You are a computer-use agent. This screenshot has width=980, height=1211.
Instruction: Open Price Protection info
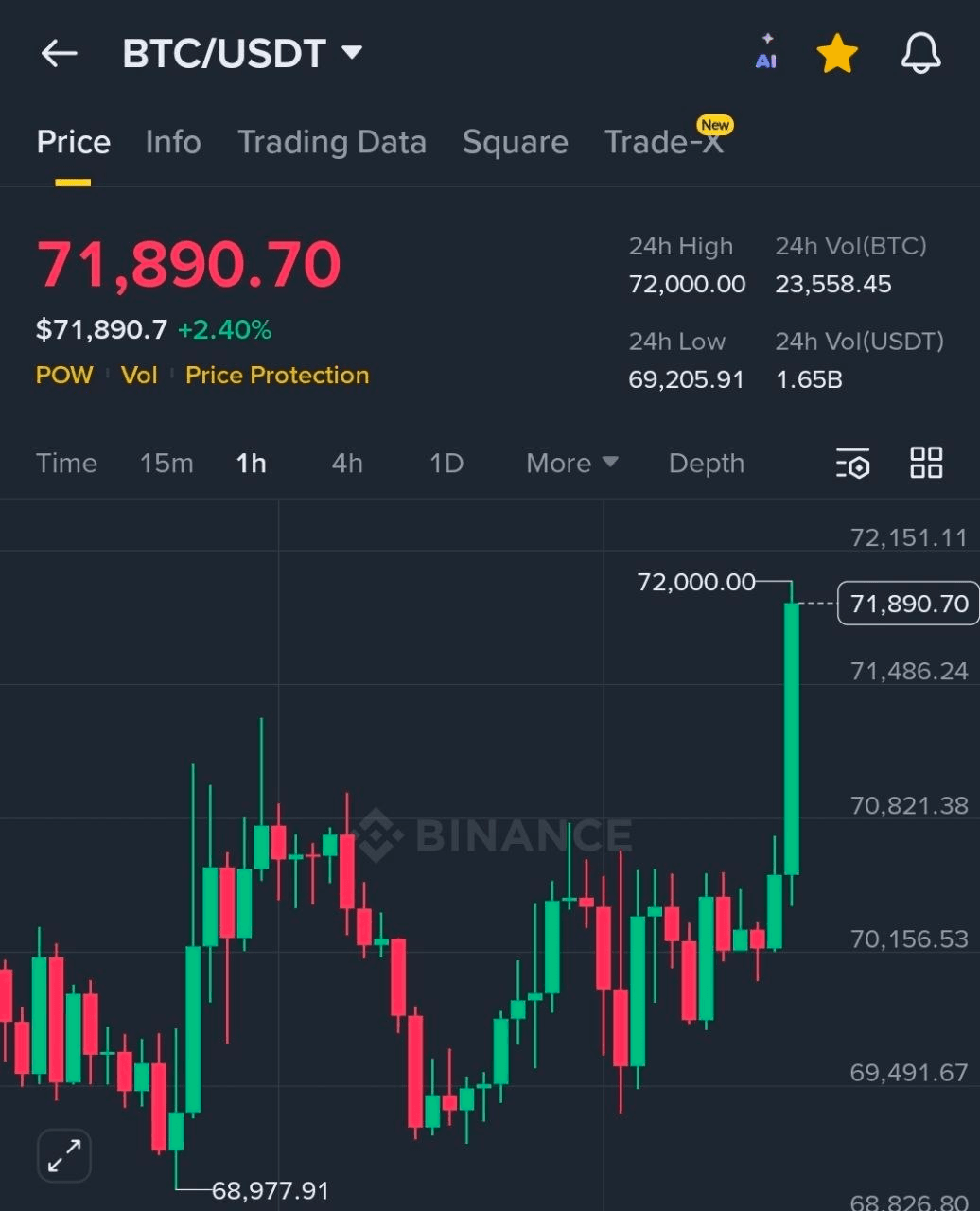click(x=277, y=376)
